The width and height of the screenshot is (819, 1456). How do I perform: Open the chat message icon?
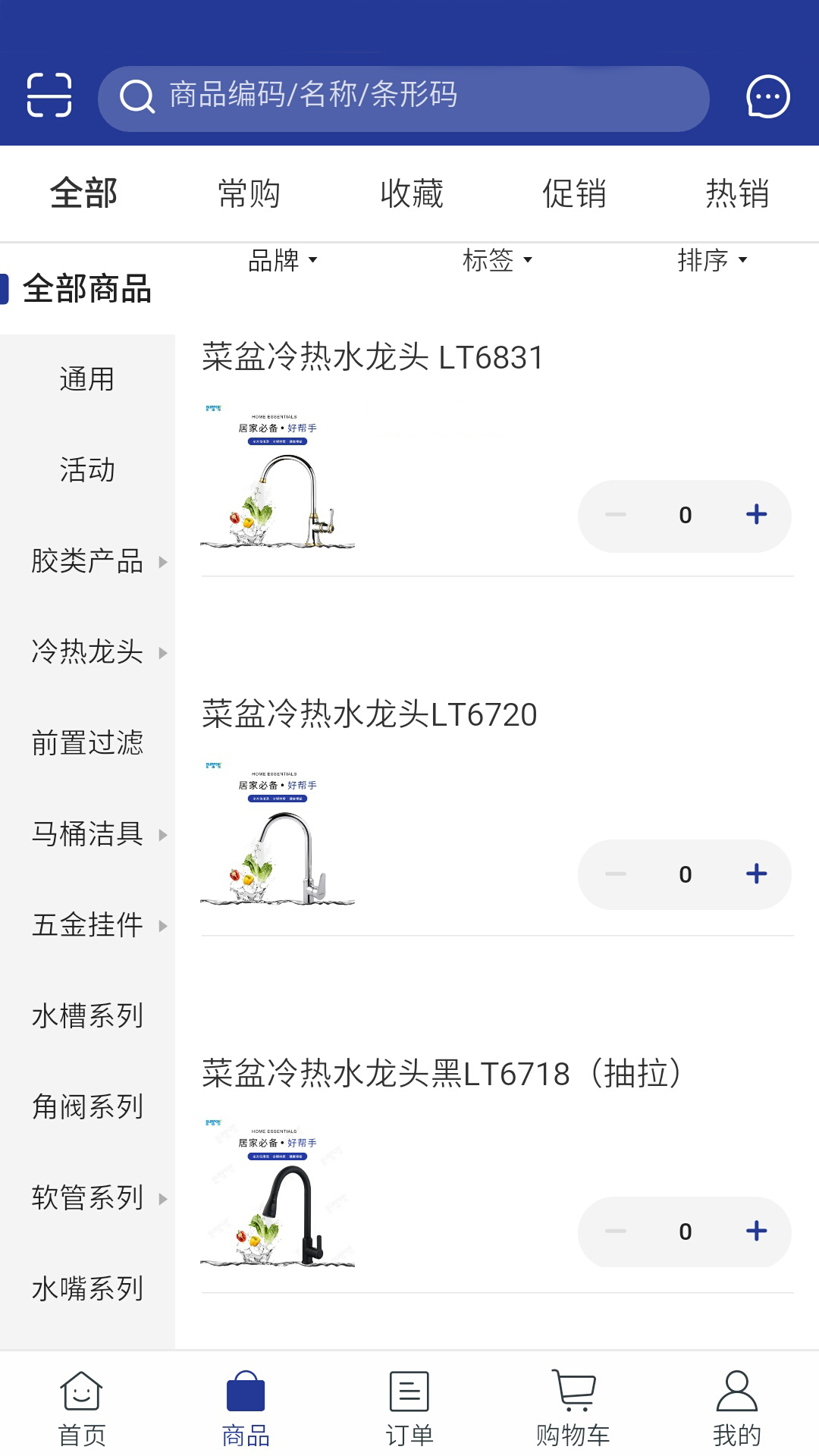click(x=768, y=97)
